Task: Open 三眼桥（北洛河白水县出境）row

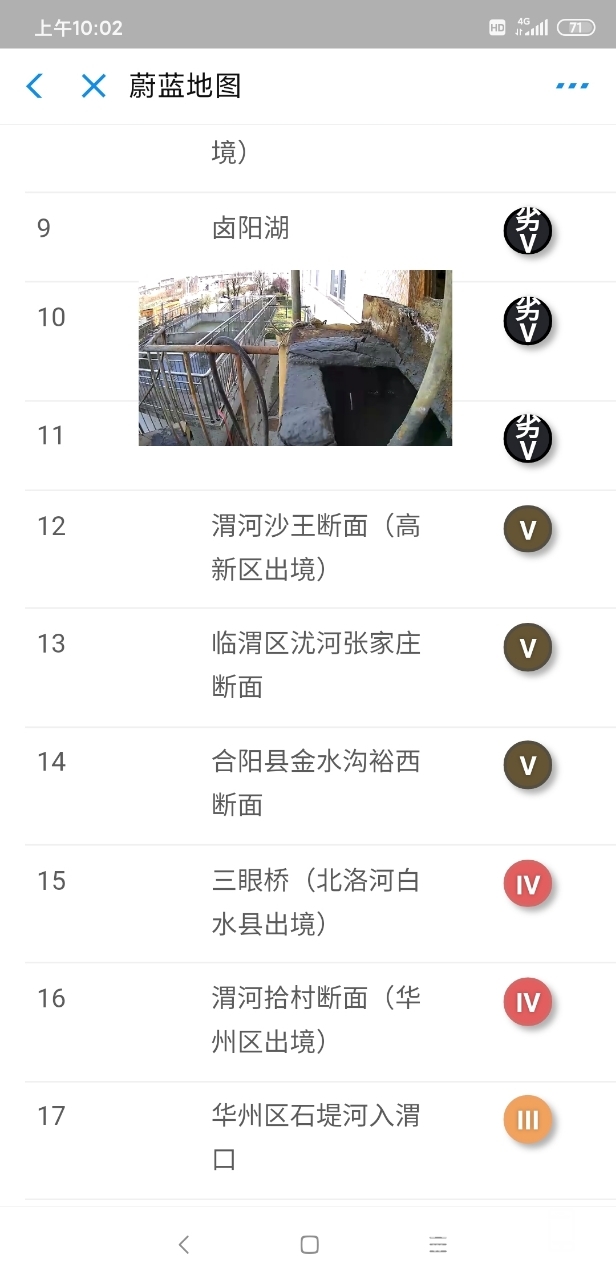Action: tap(315, 902)
